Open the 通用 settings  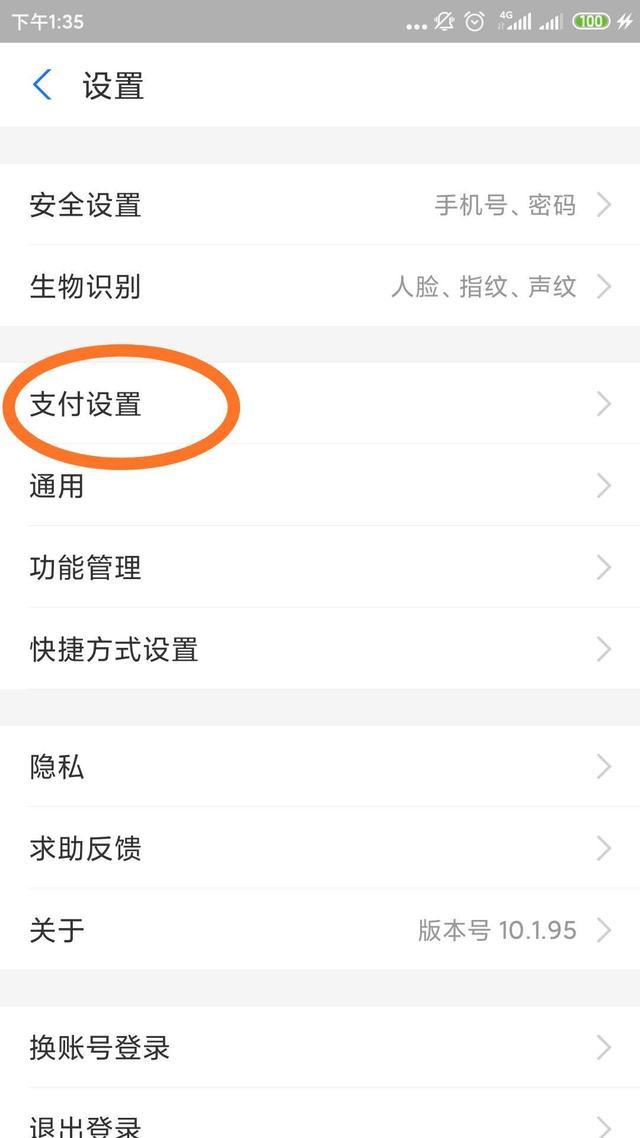pos(320,485)
